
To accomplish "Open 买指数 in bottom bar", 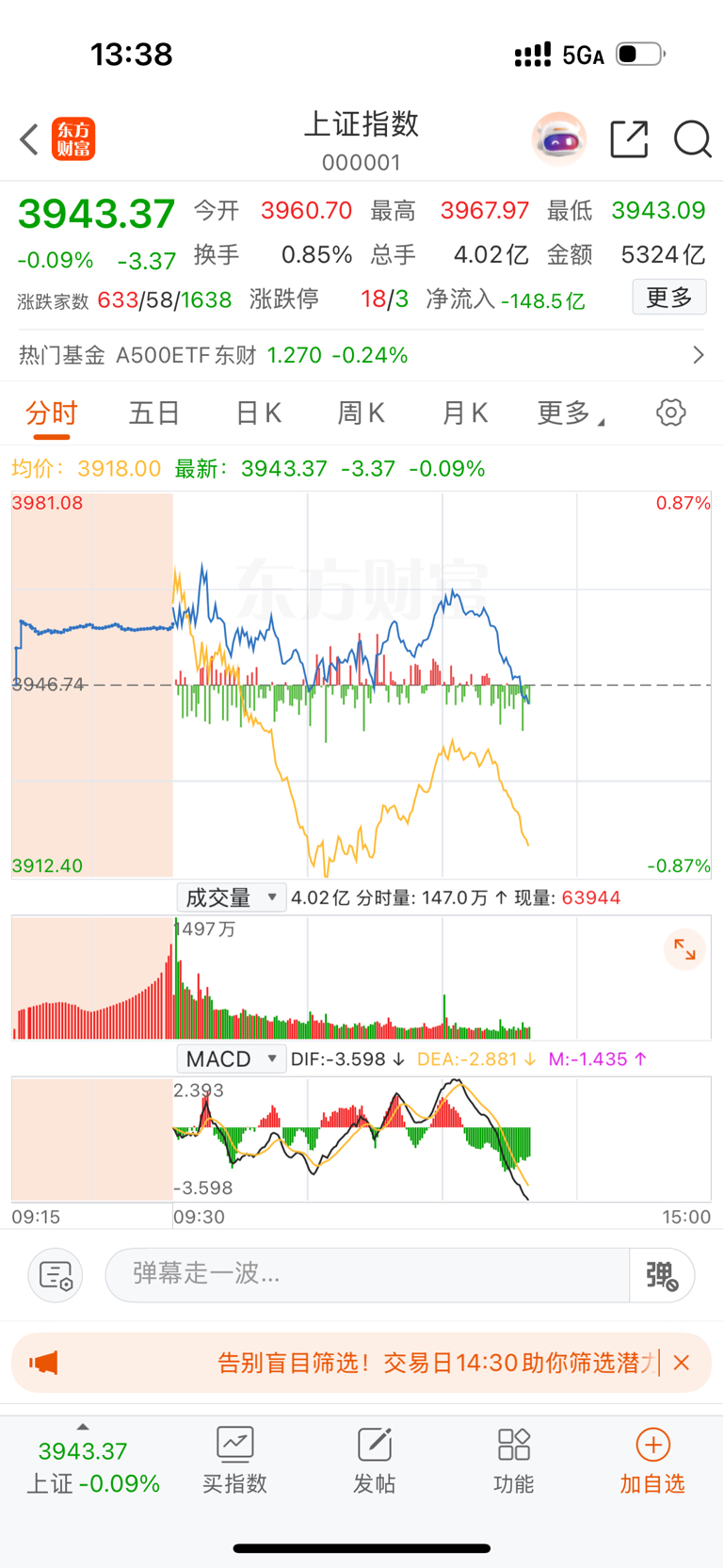I will pyautogui.click(x=235, y=1461).
